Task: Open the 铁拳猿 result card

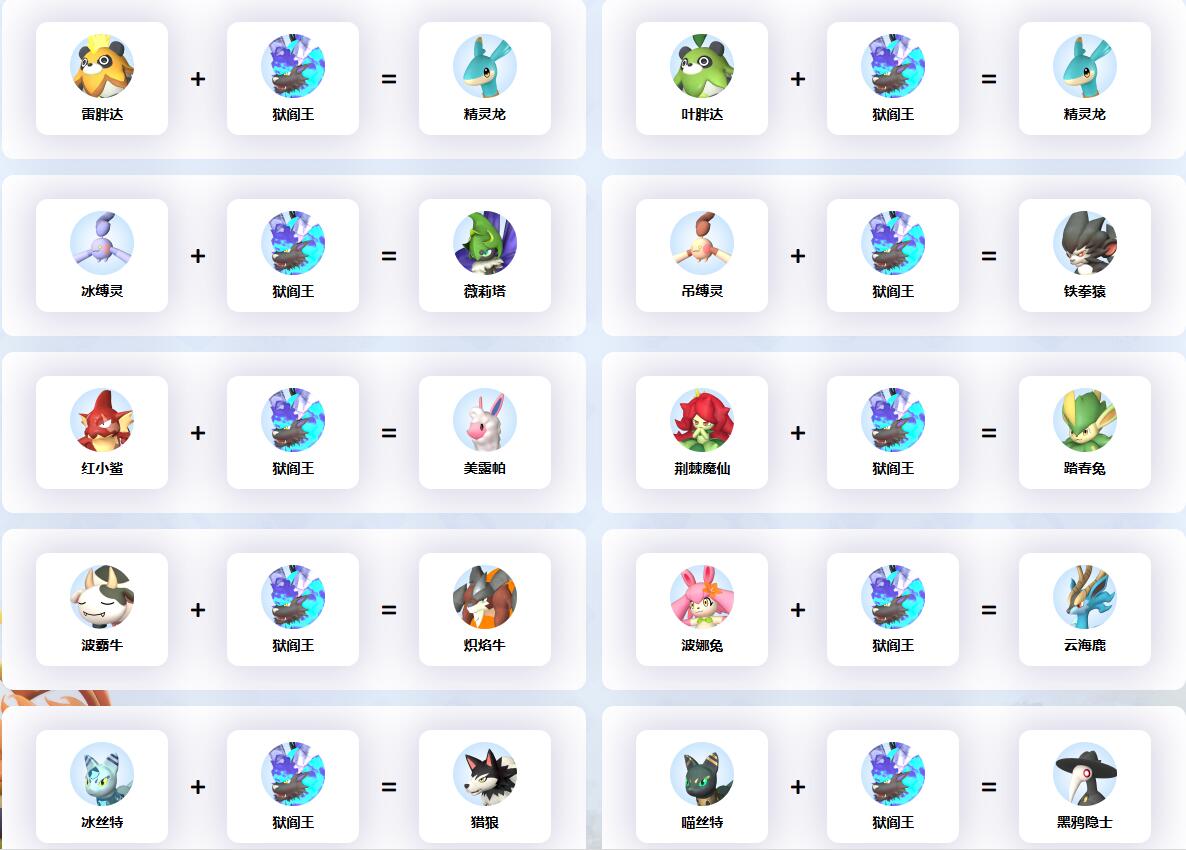Action: [x=1085, y=255]
